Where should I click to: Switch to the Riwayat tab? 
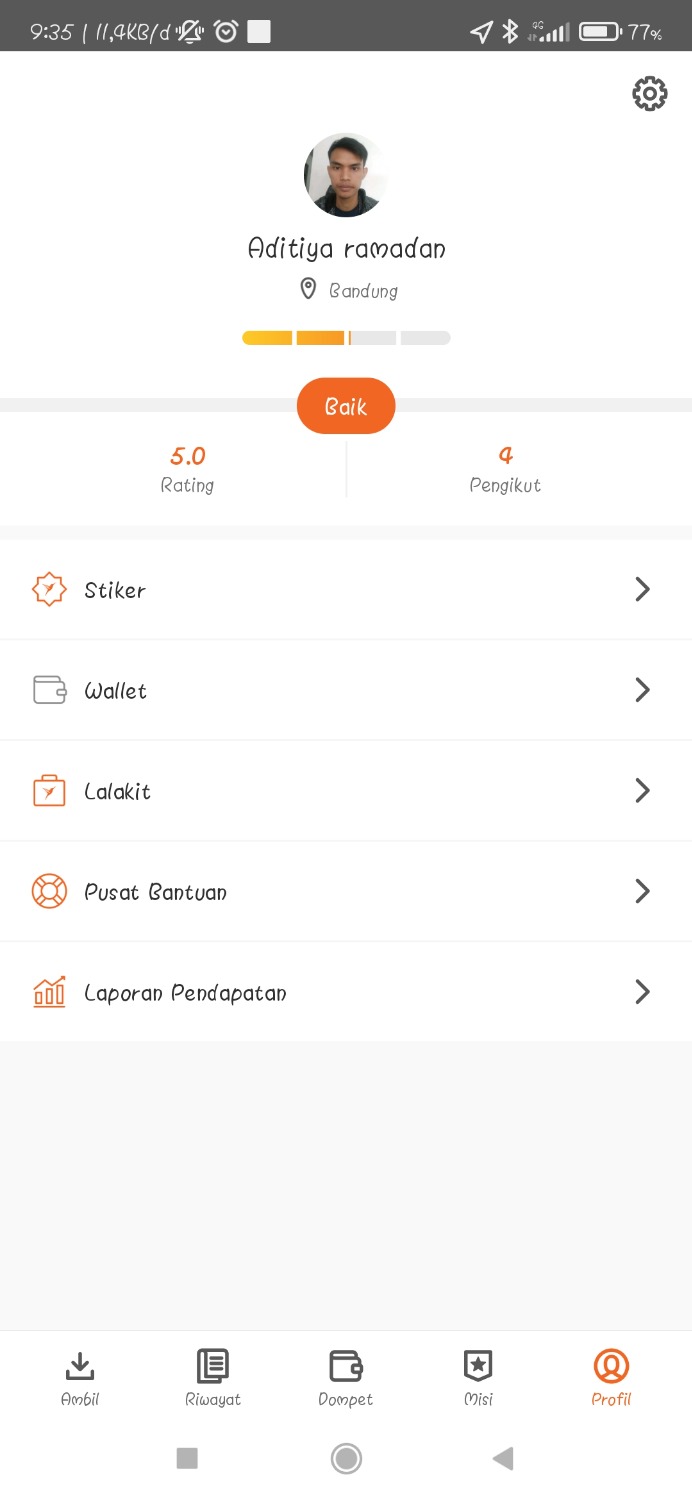pos(213,1378)
